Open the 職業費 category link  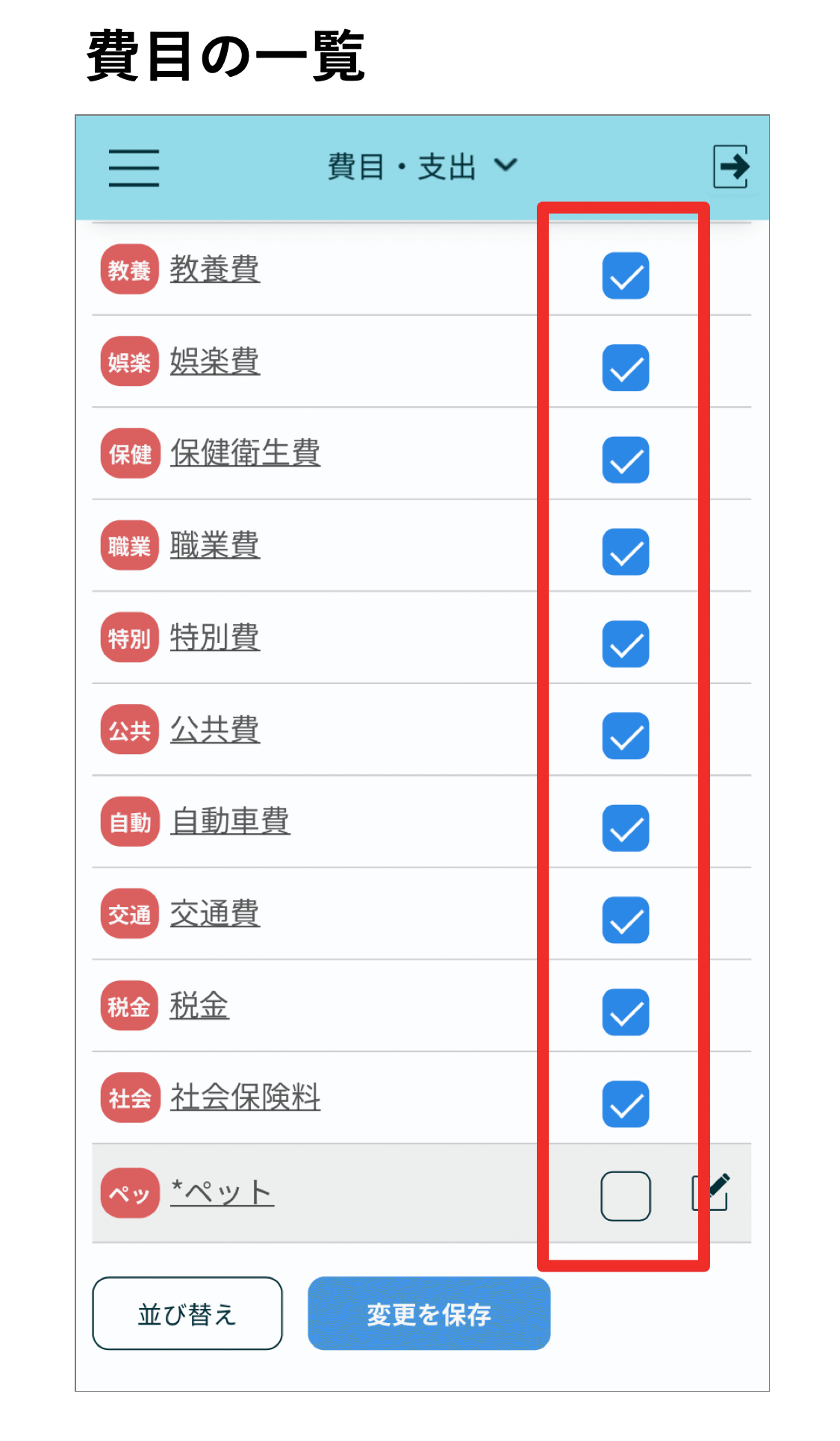click(x=214, y=545)
